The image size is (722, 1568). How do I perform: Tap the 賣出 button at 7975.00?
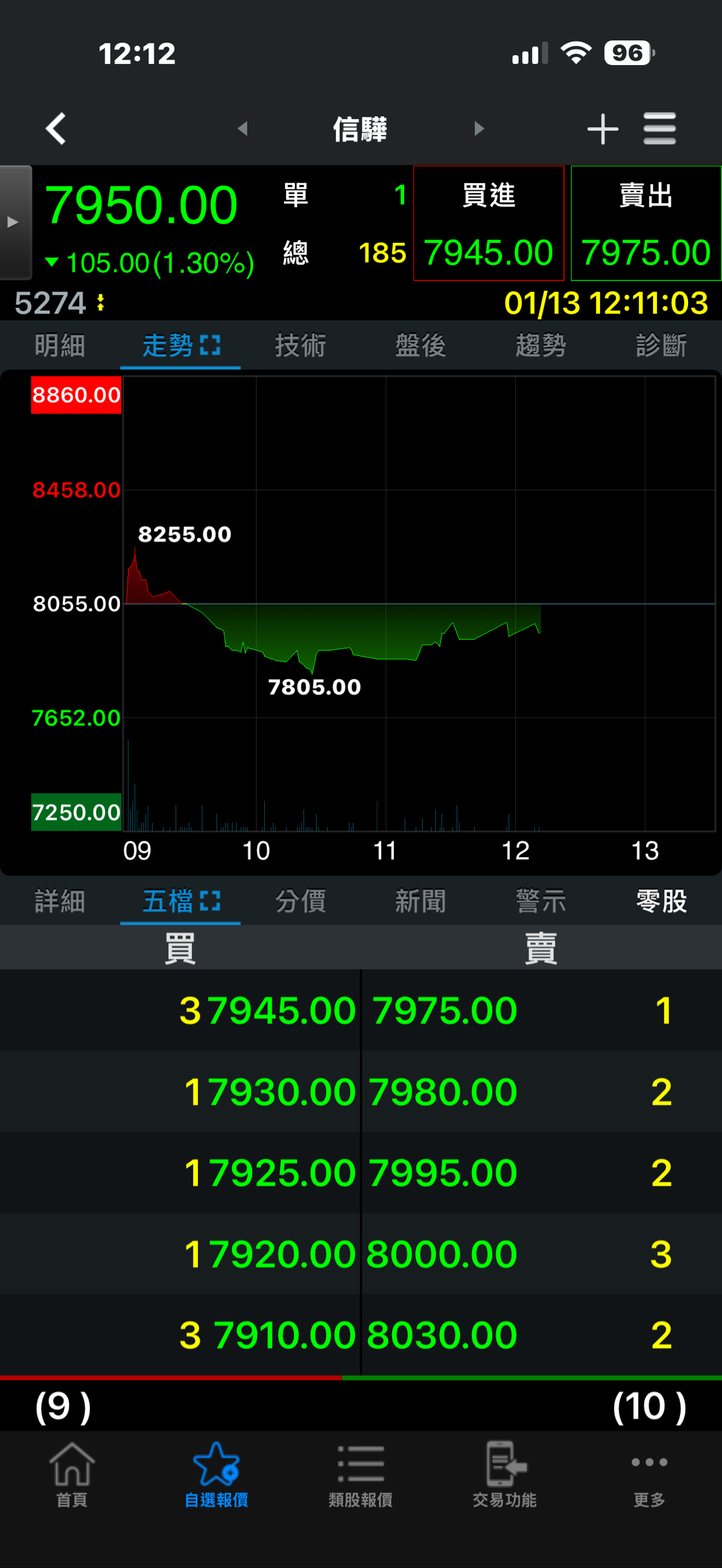(x=646, y=223)
